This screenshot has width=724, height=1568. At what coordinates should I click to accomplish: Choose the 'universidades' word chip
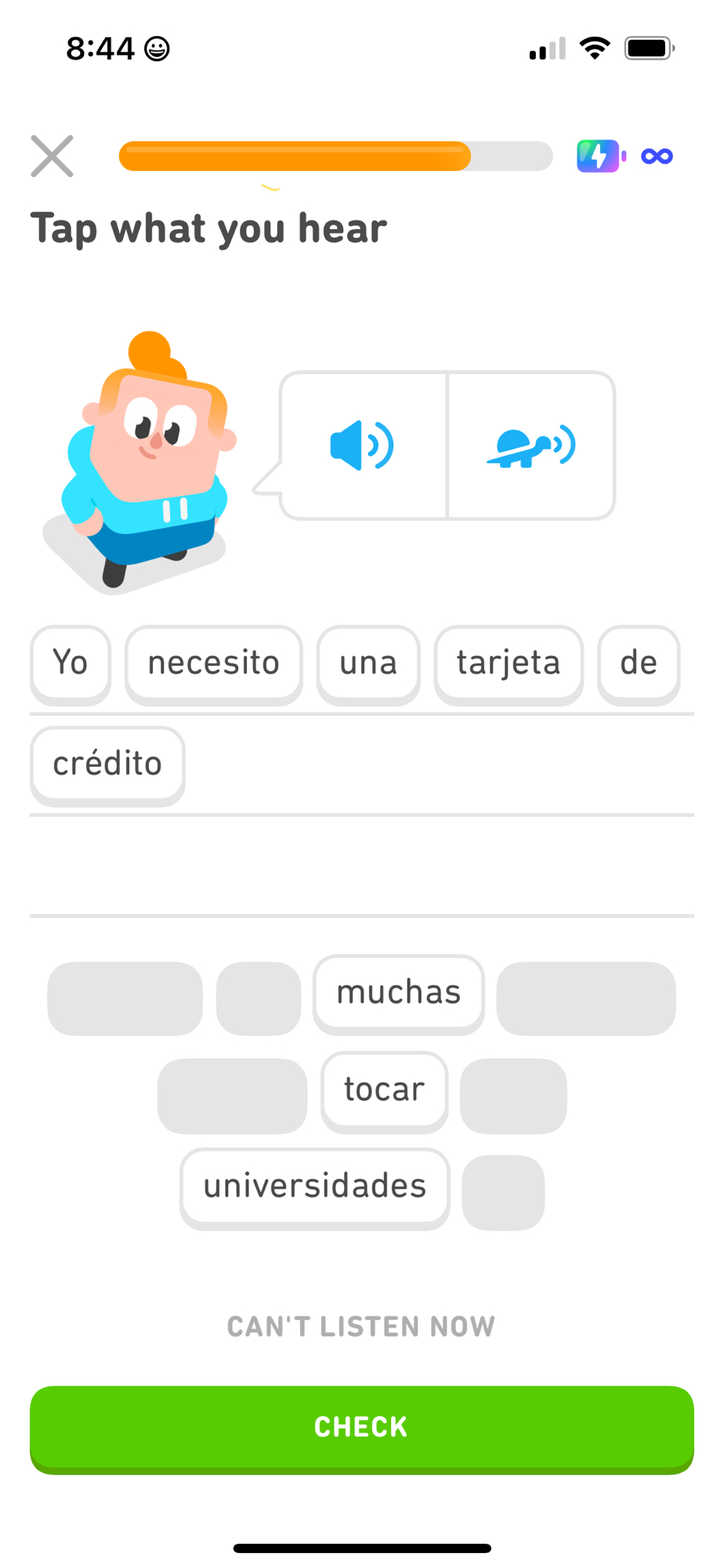[315, 1186]
